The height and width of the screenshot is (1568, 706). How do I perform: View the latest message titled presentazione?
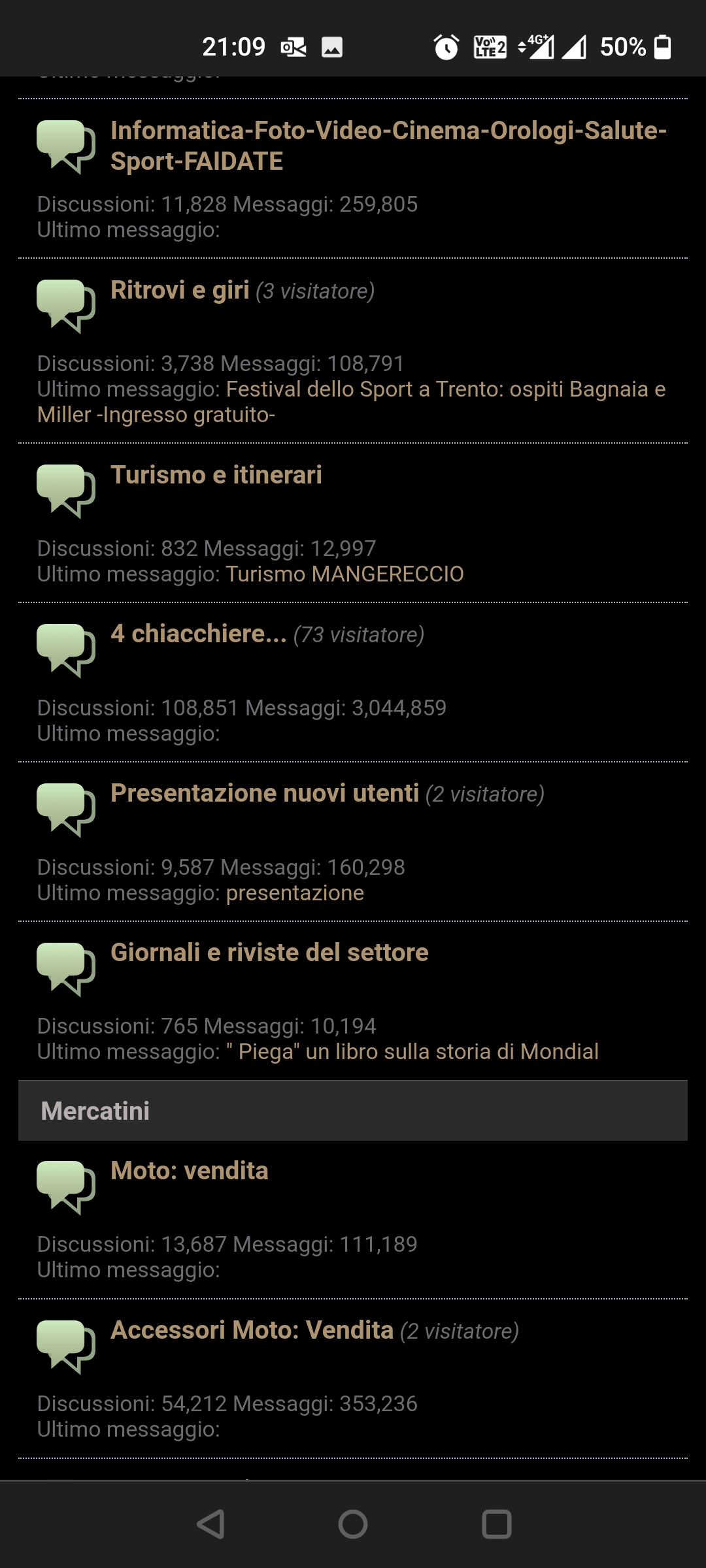(295, 893)
